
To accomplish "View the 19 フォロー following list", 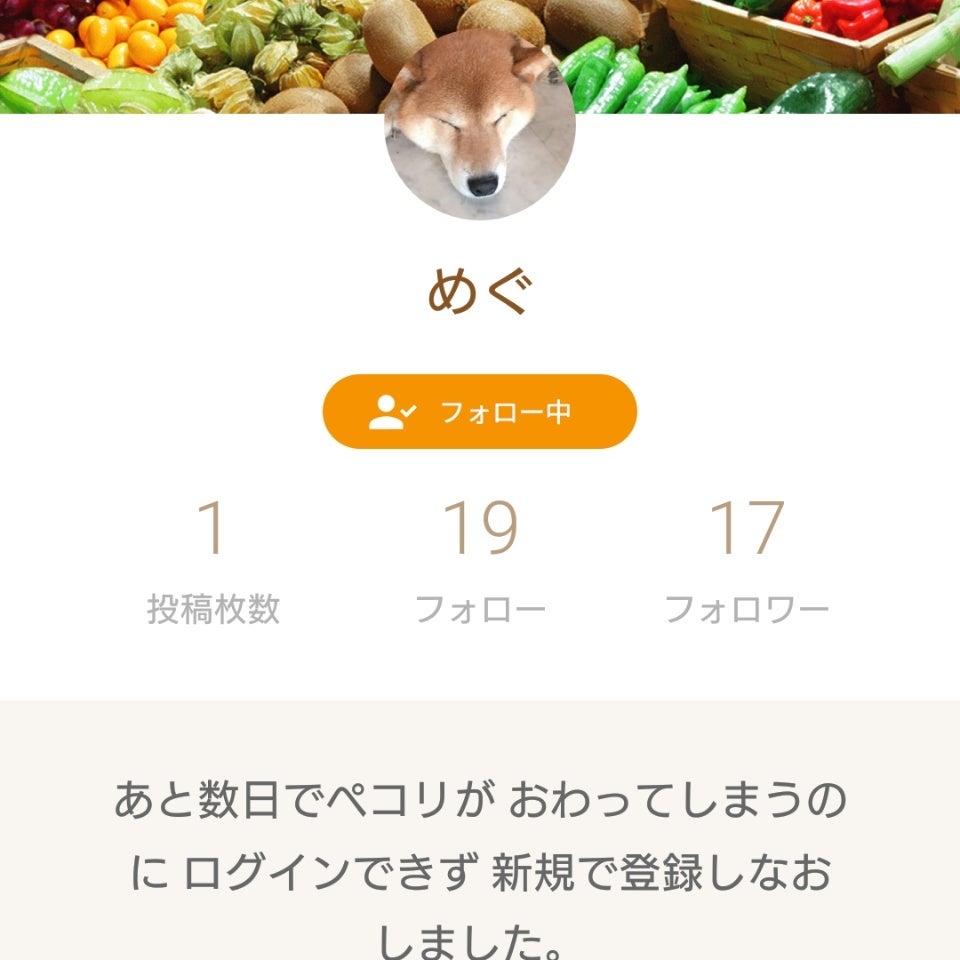I will pyautogui.click(x=480, y=562).
